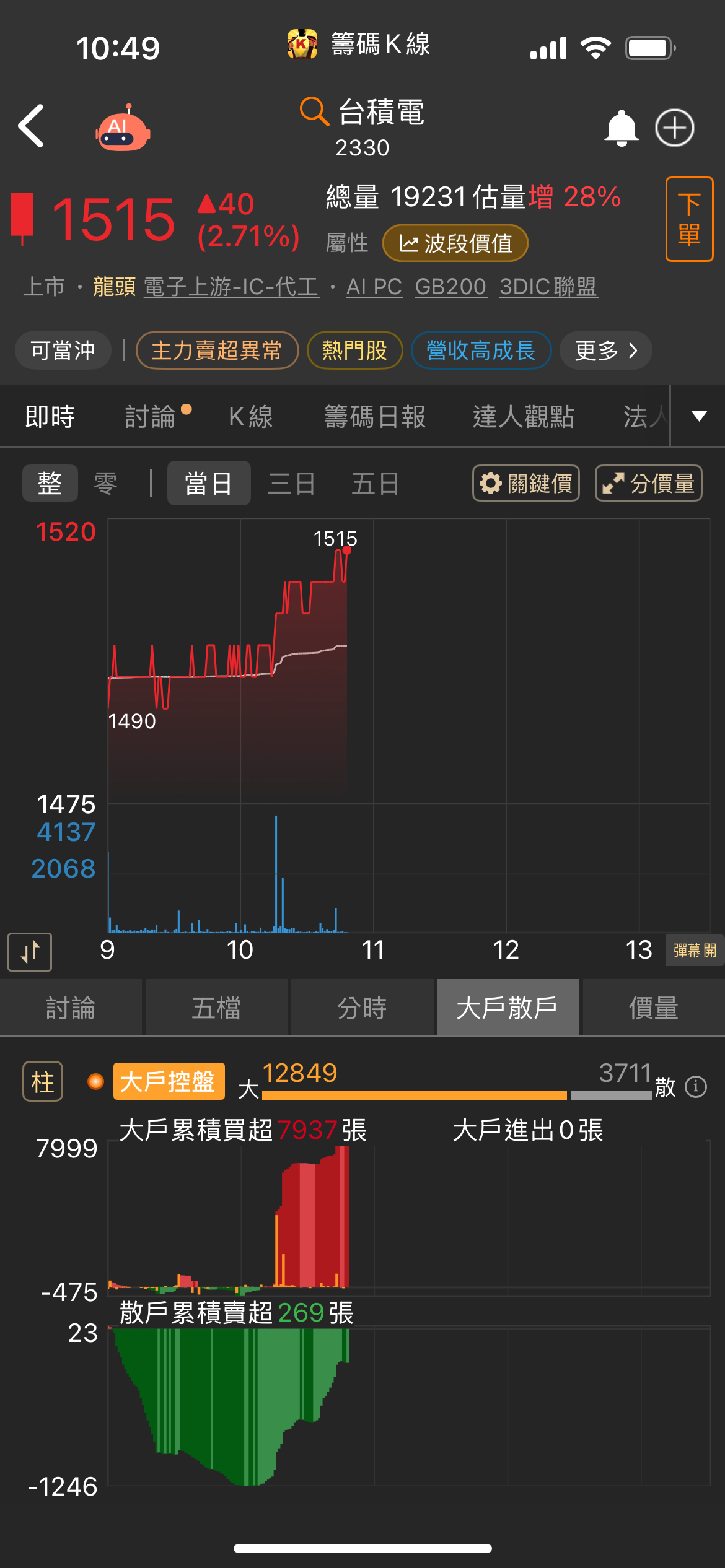Go back using the back arrow

[32, 126]
